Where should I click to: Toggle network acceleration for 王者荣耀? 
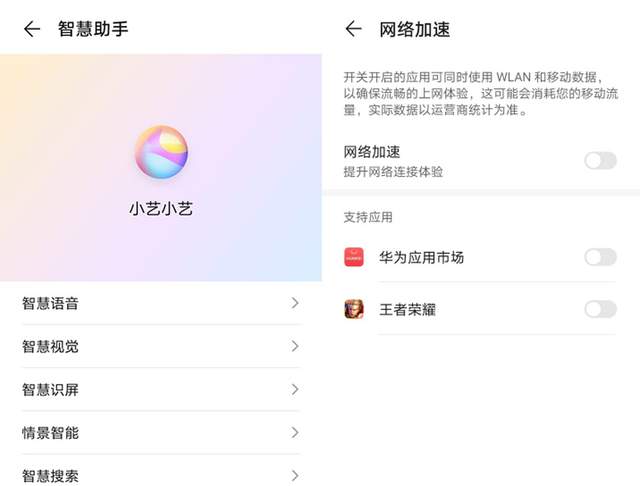600,309
